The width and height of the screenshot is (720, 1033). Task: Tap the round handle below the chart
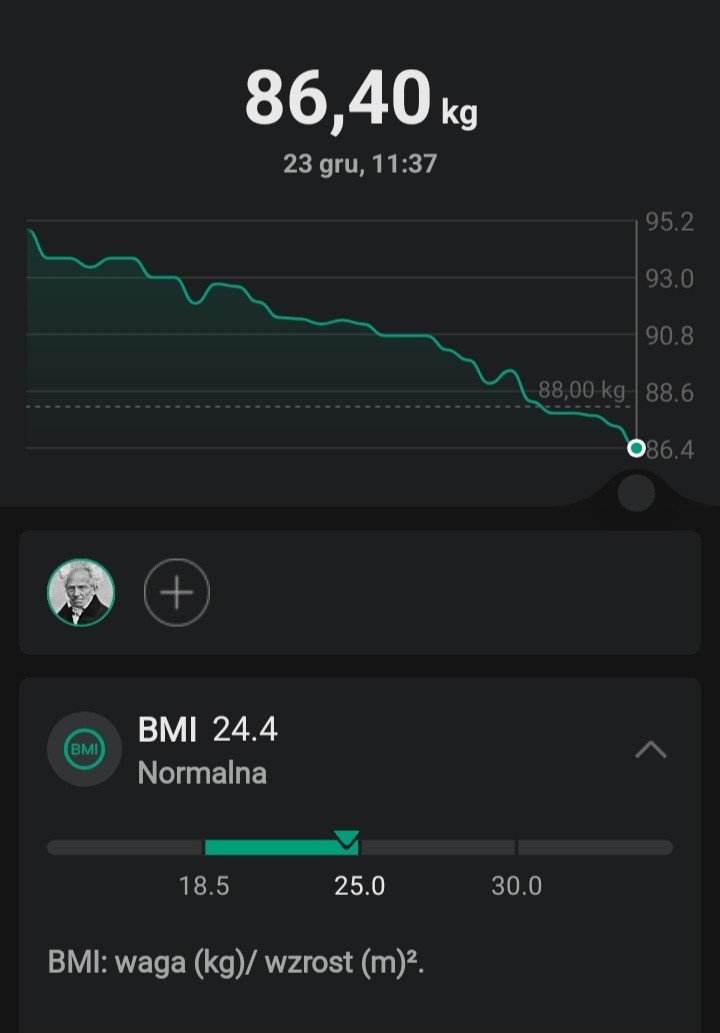[636, 493]
